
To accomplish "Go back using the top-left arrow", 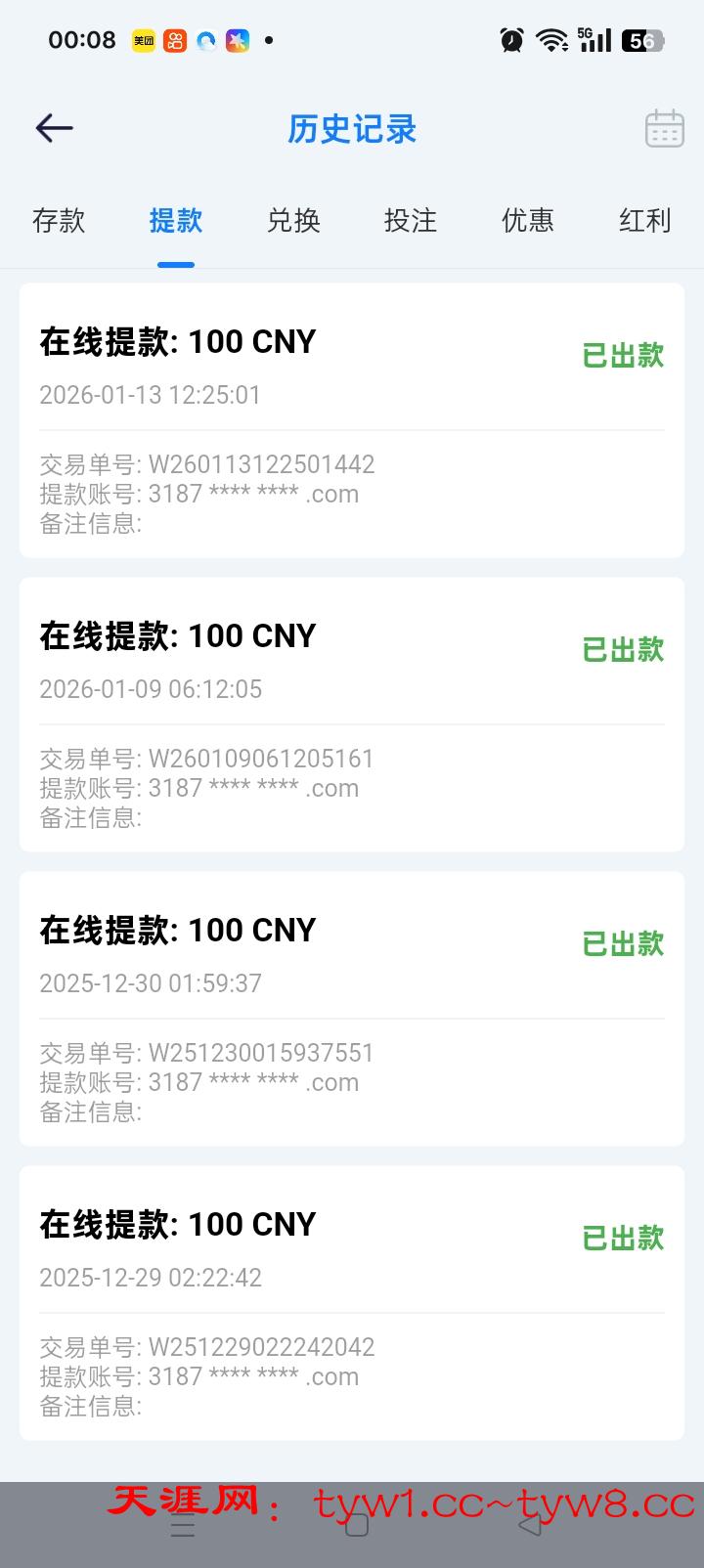I will coord(55,128).
